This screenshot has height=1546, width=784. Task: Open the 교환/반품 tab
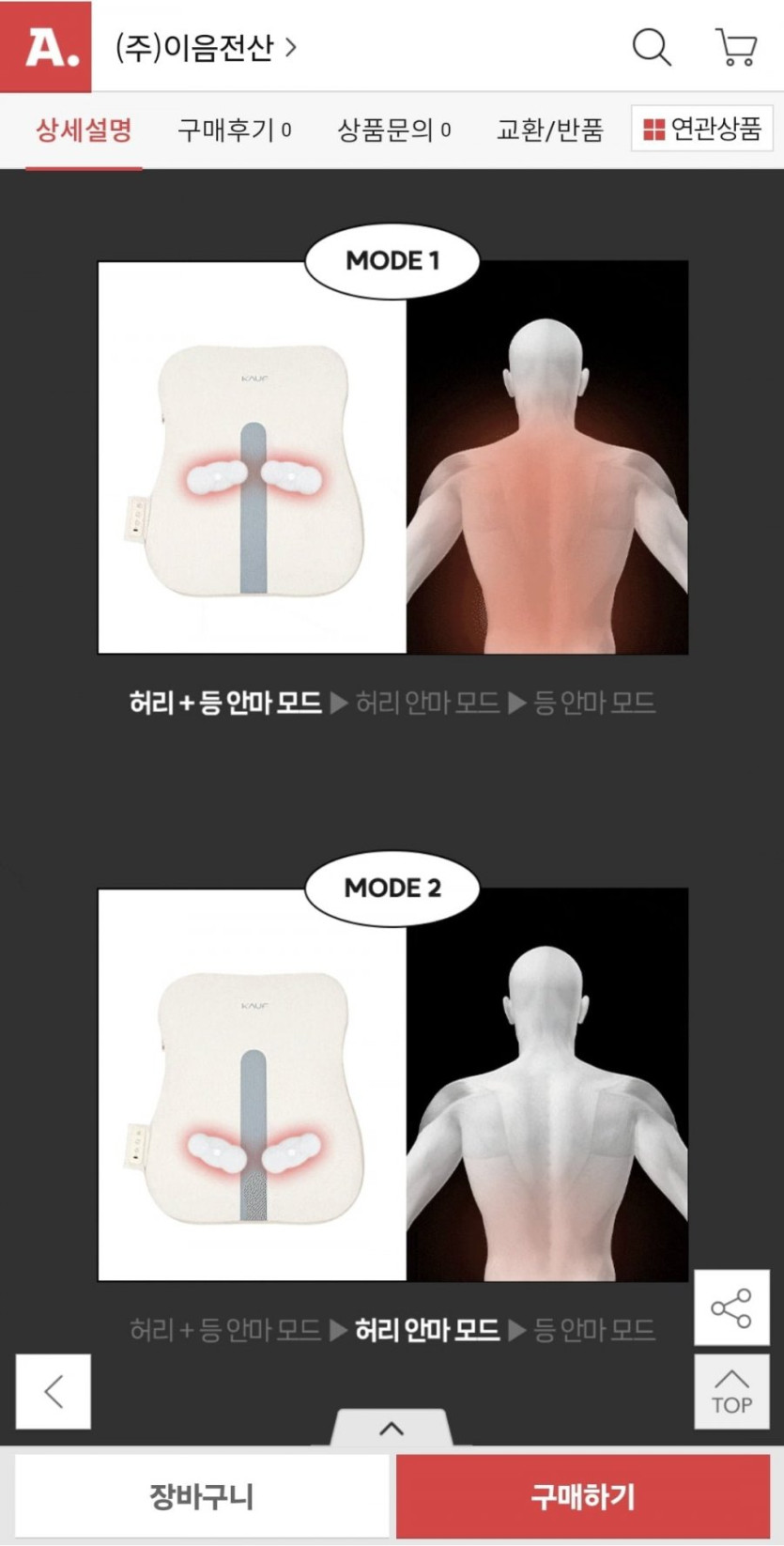(549, 130)
